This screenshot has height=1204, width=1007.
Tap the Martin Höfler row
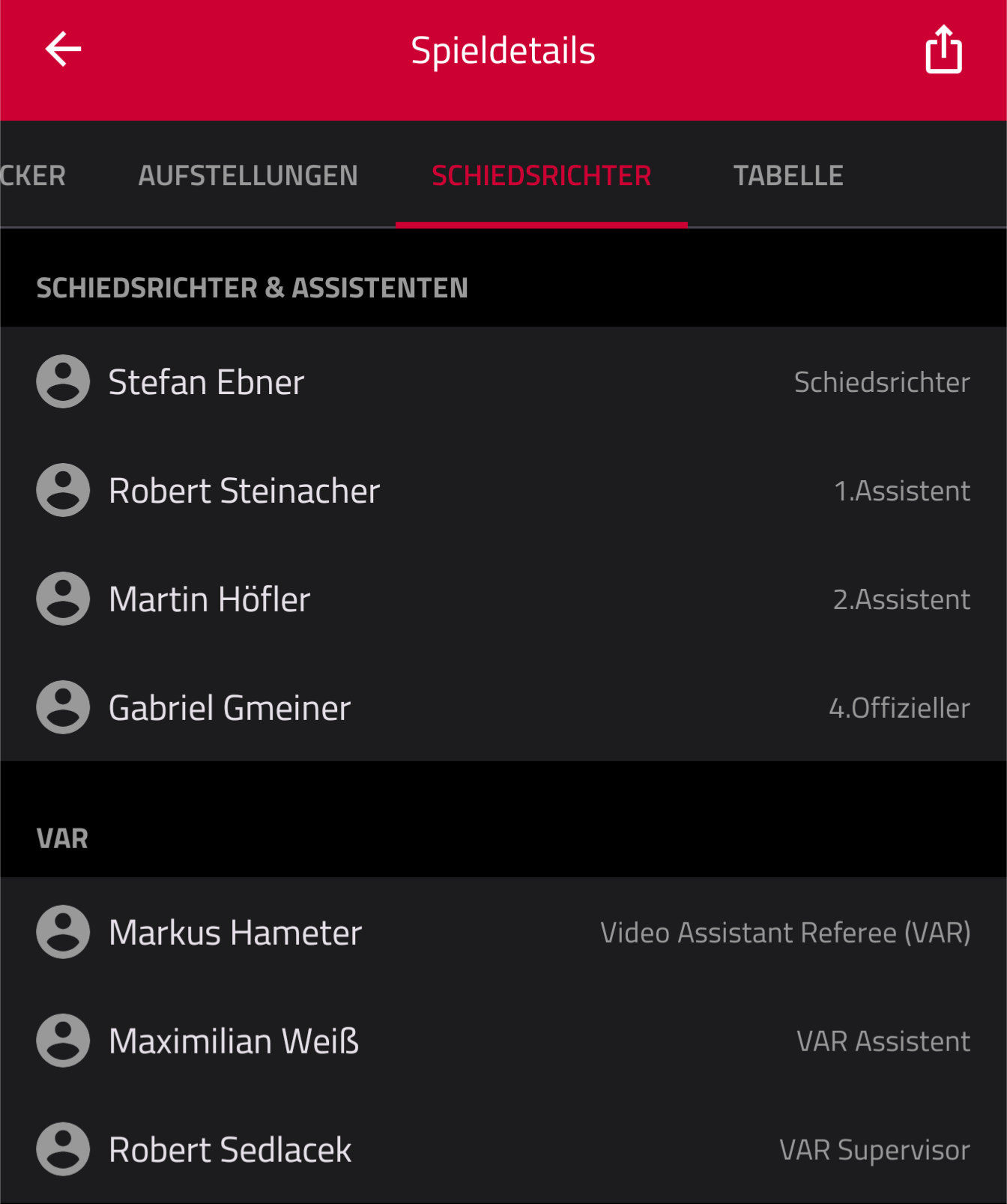[503, 599]
